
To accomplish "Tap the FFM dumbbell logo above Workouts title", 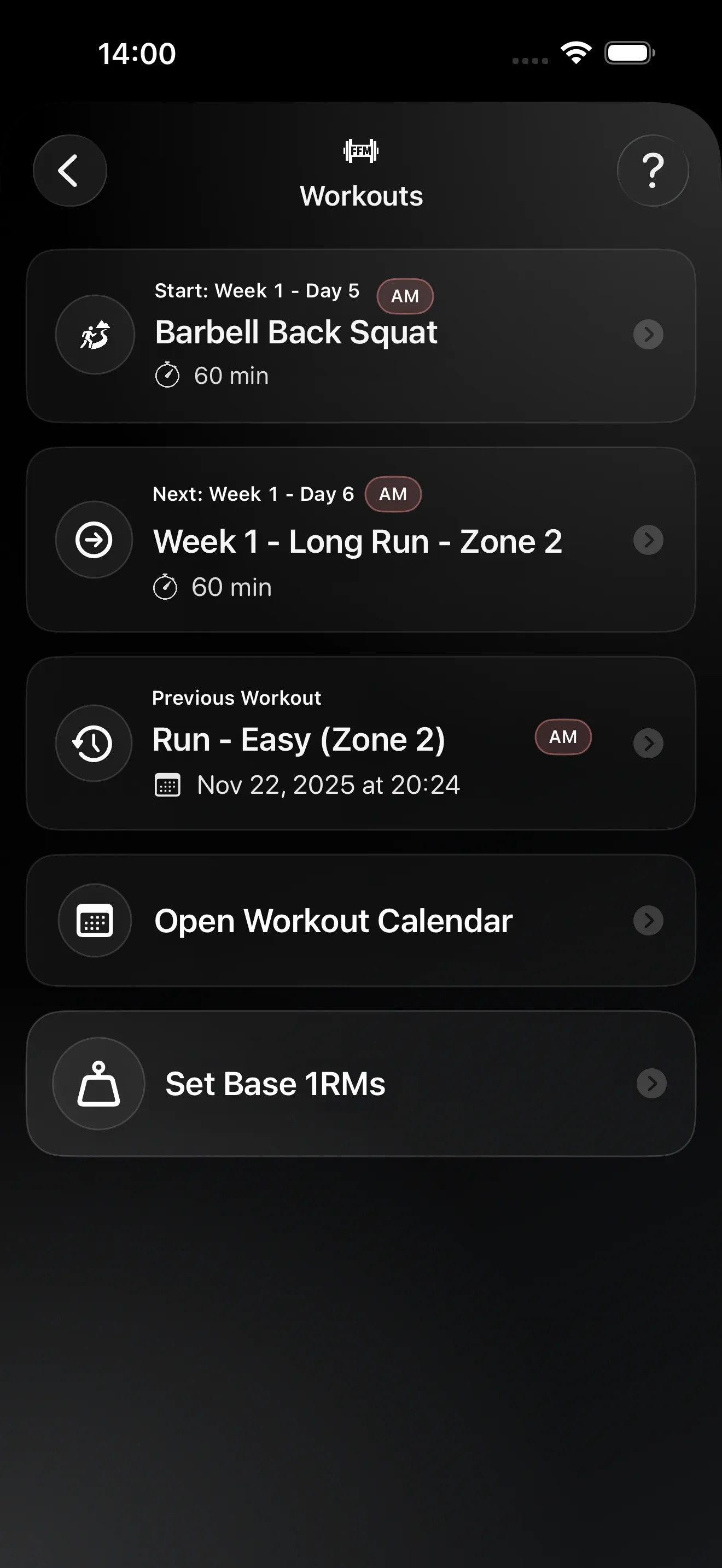I will click(361, 151).
